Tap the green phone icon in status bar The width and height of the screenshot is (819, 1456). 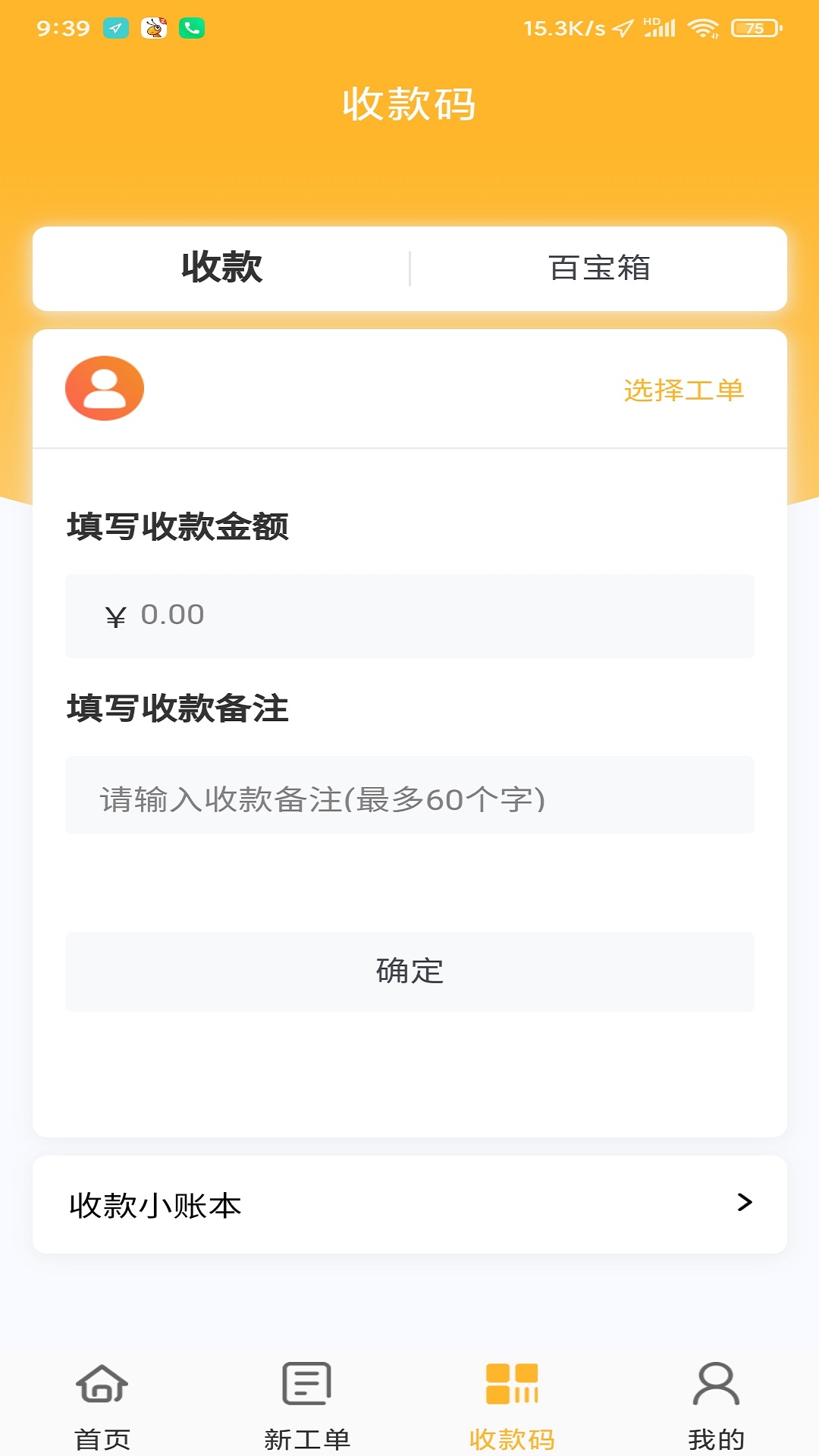point(192,27)
